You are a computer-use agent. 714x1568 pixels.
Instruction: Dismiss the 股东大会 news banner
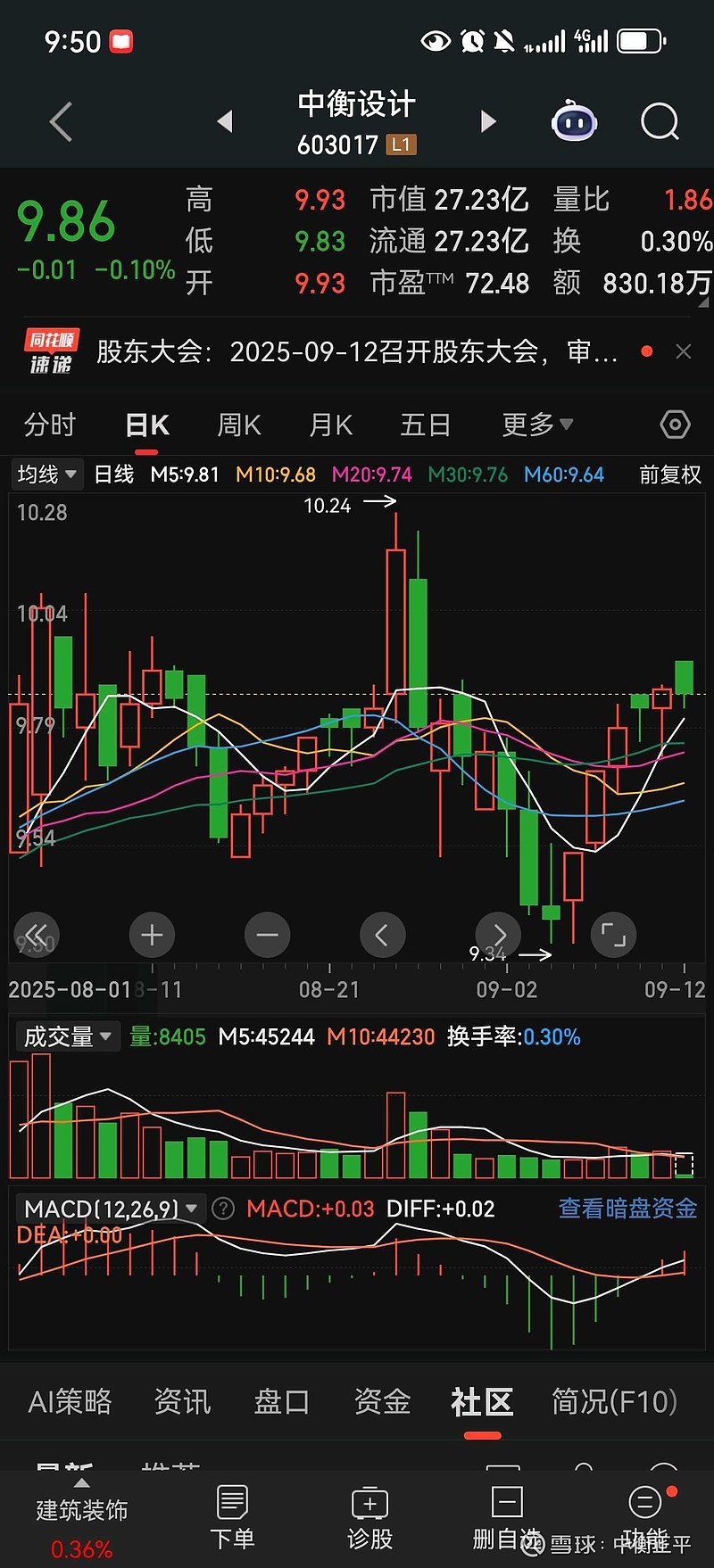tap(684, 351)
